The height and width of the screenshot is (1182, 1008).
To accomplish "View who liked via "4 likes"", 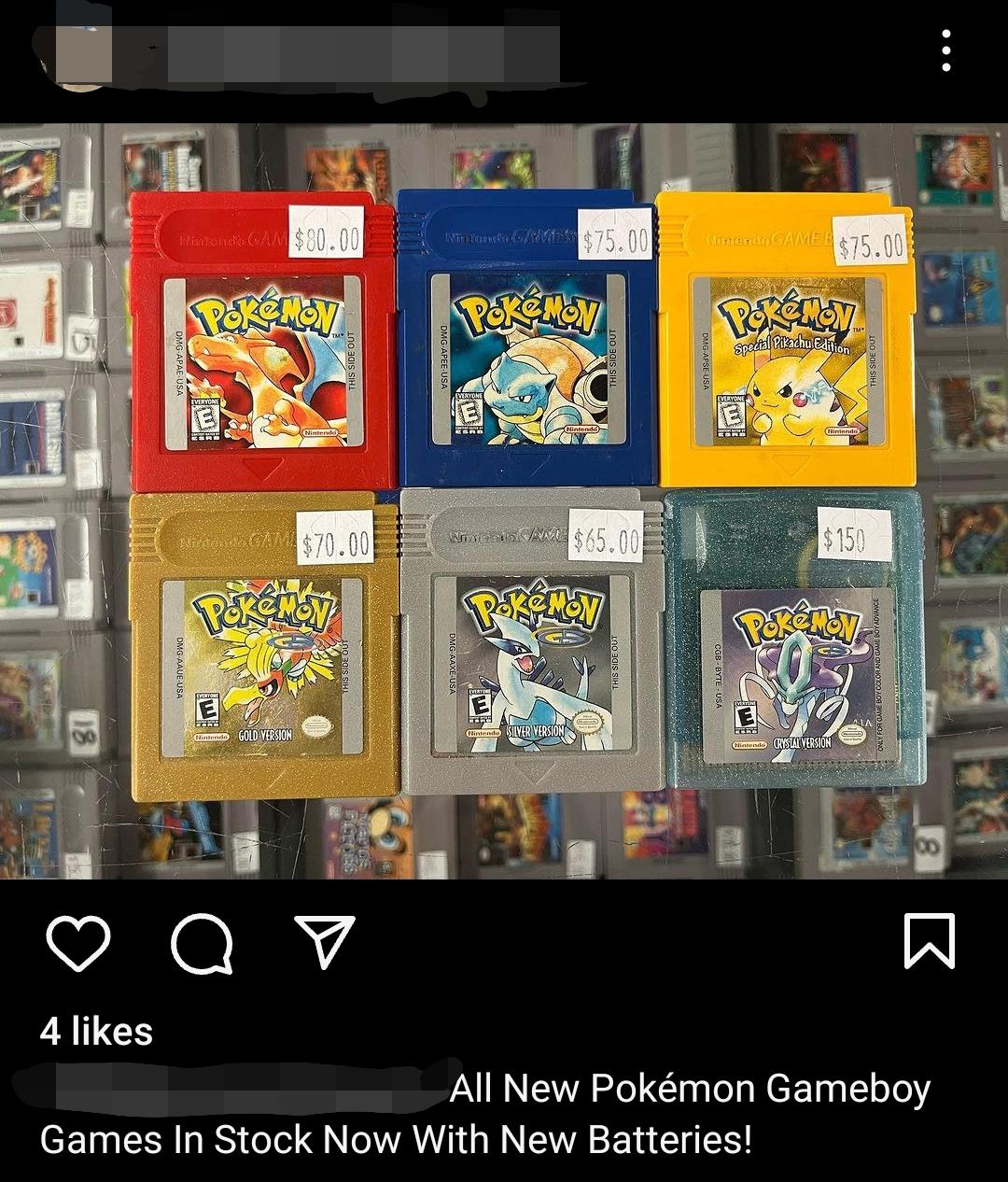I will point(96,1032).
